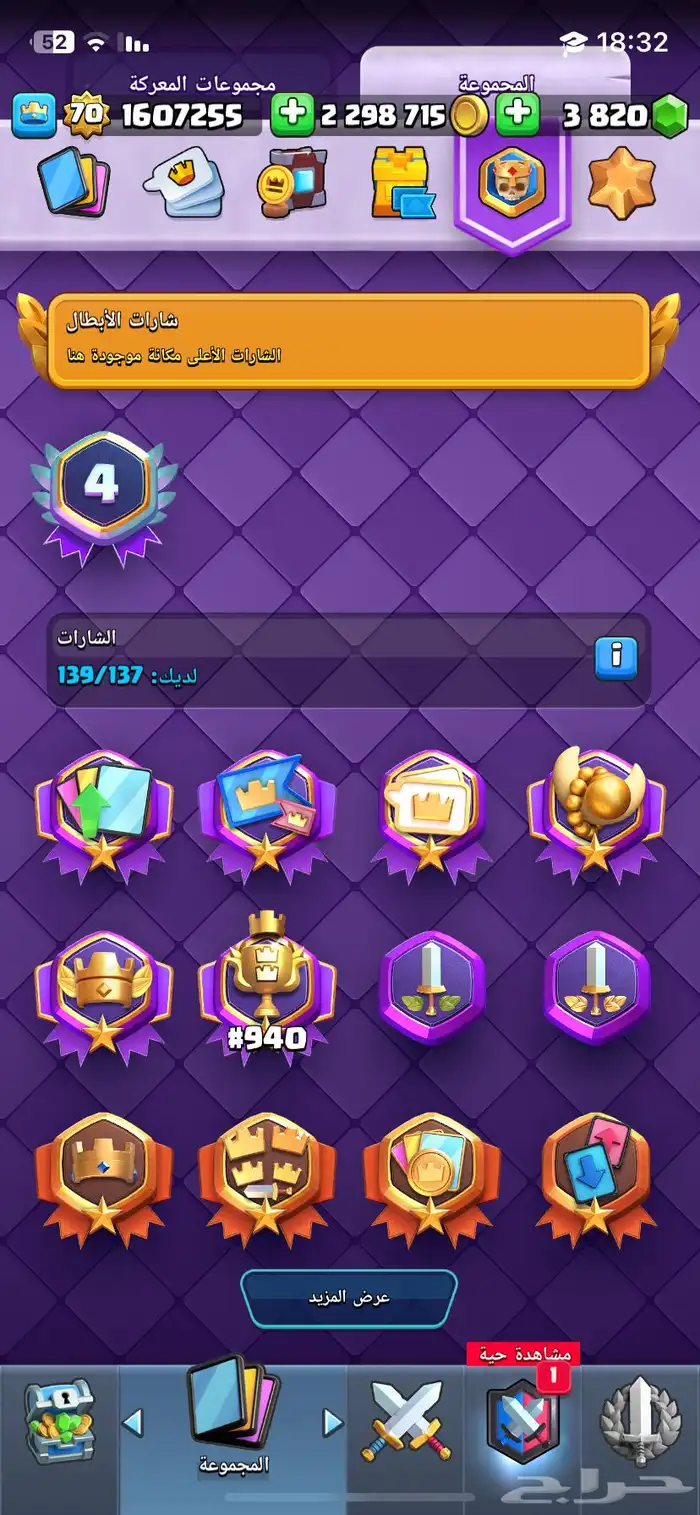
Task: Open the events sword tab at bottom
Action: coord(640,1422)
